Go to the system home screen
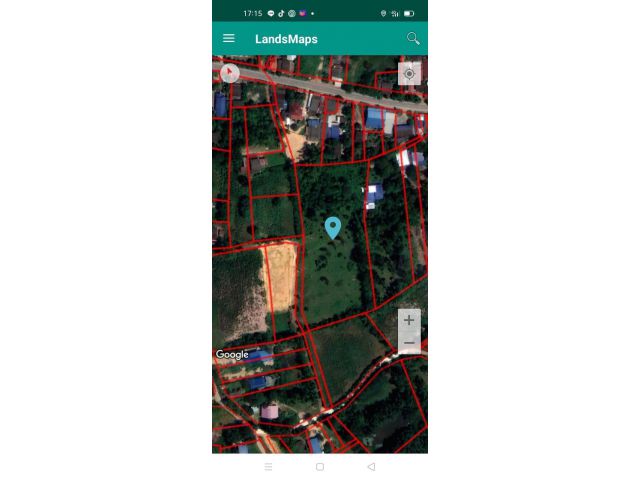The width and height of the screenshot is (640, 480). pos(320,467)
